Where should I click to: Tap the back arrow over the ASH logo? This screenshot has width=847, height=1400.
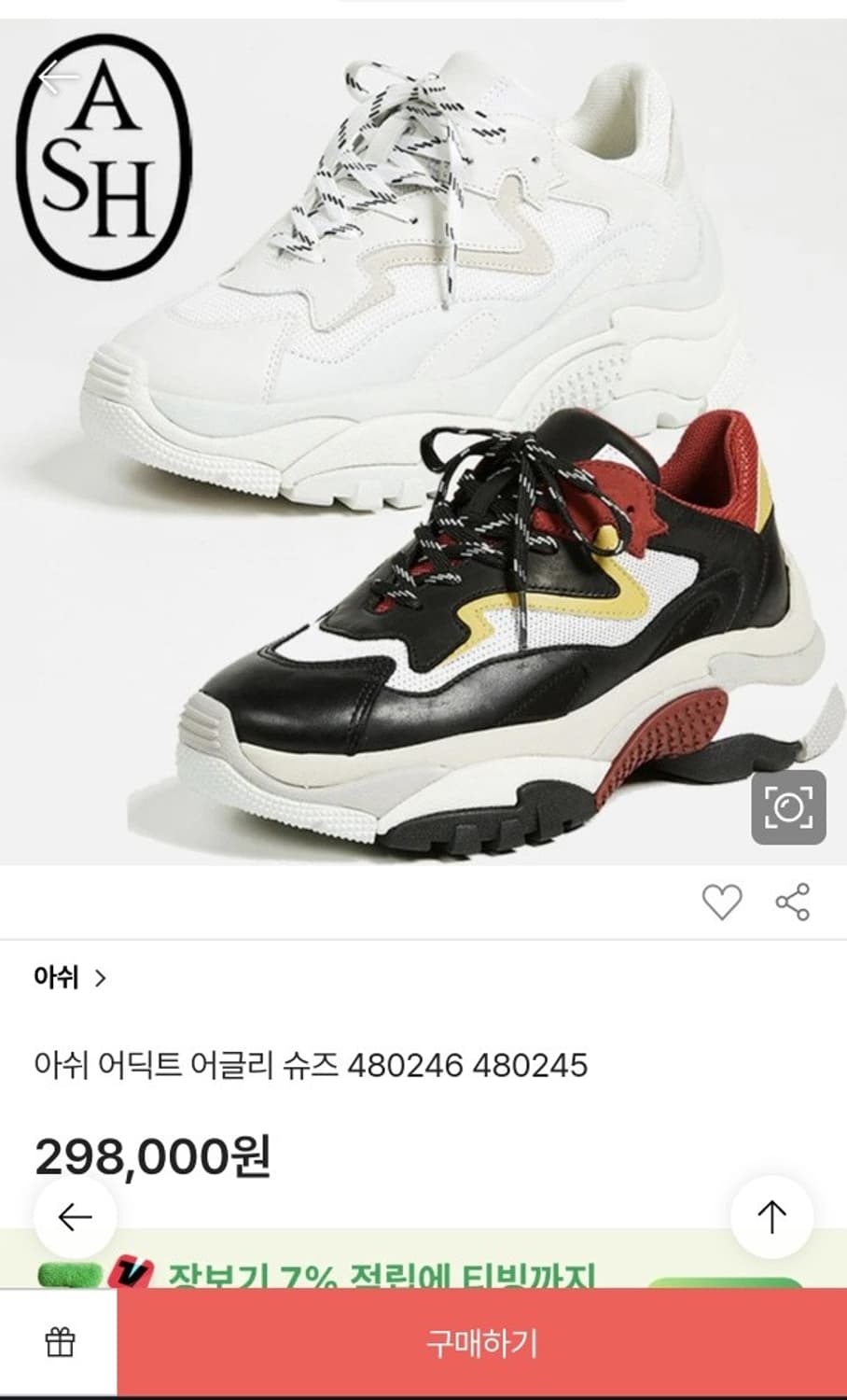(x=56, y=79)
